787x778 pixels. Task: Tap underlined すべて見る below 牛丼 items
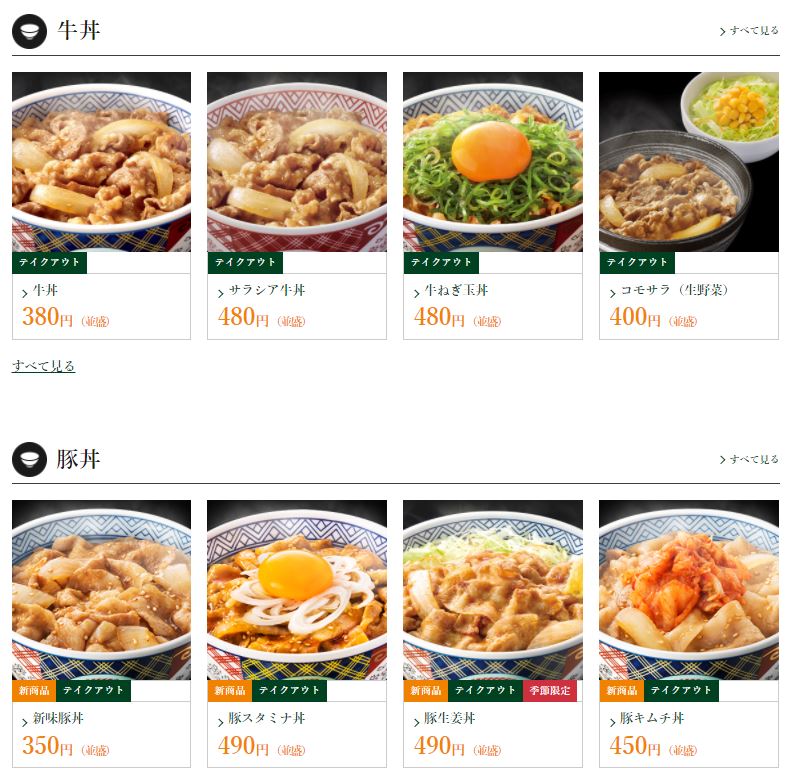pyautogui.click(x=44, y=366)
